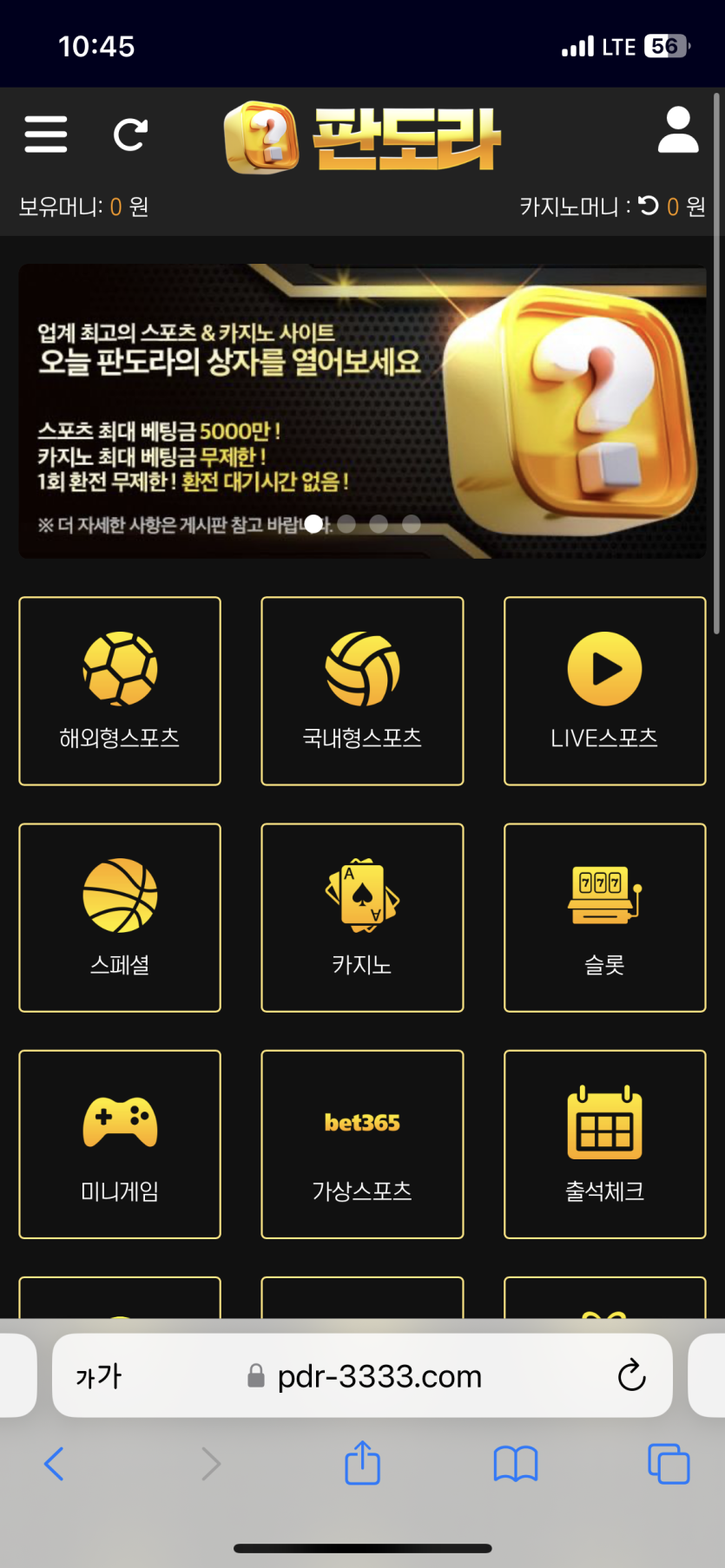Open the hamburger menu
Image resolution: width=725 pixels, height=1568 pixels.
click(x=45, y=134)
